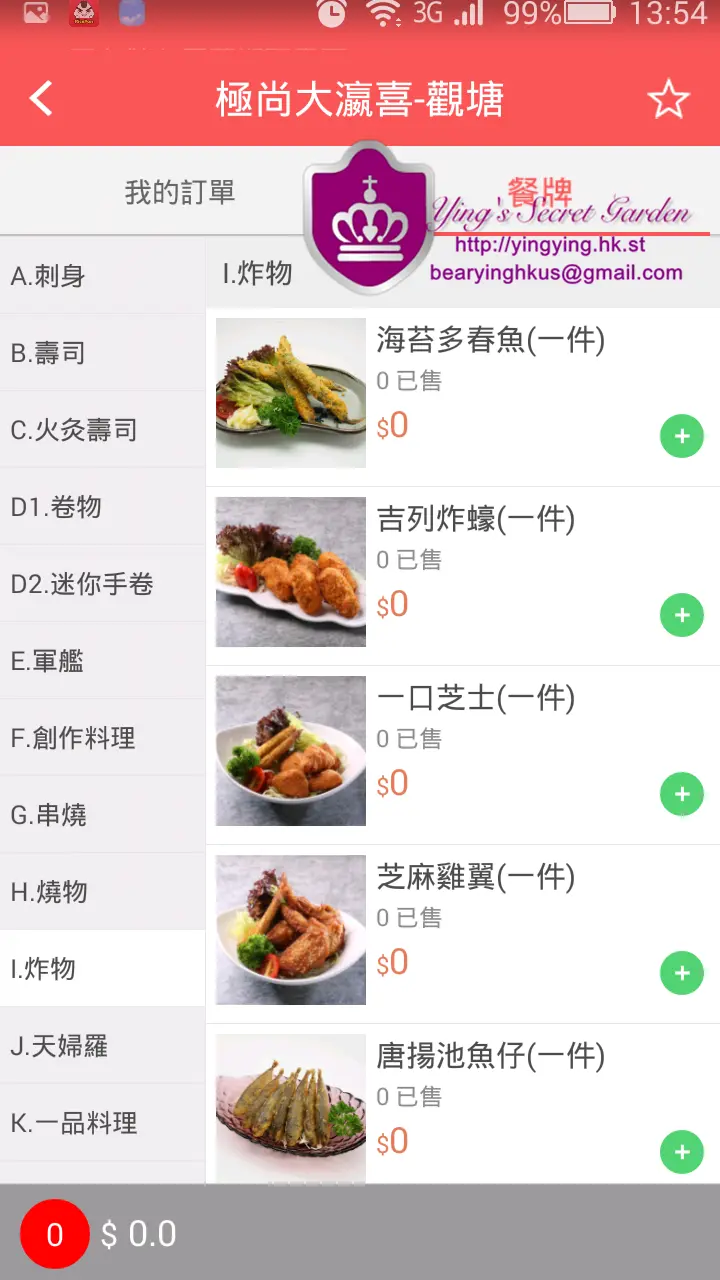The width and height of the screenshot is (720, 1280).
Task: Choose the E.軍艦 category
Action: [102, 661]
